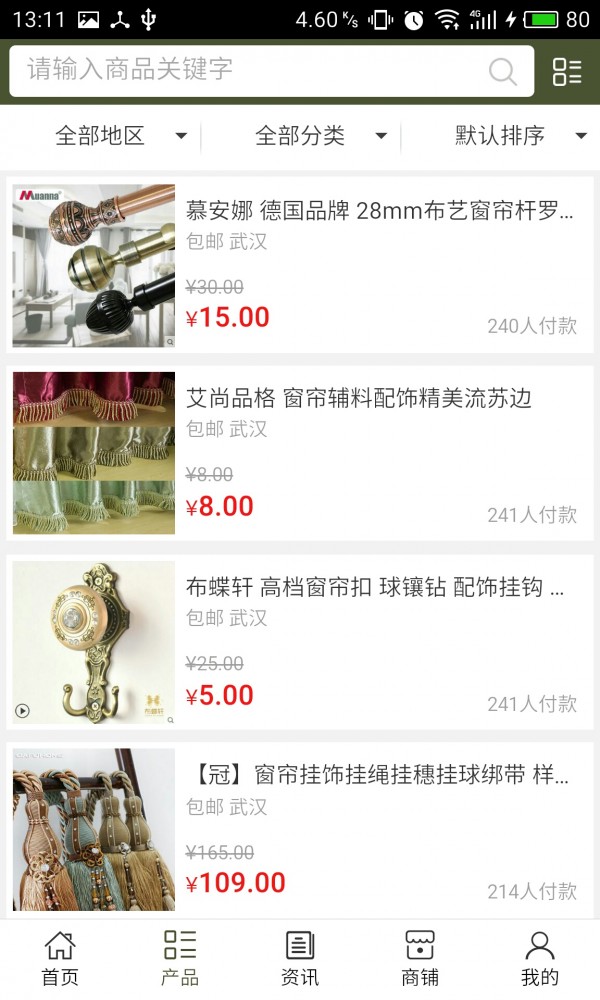Tap the magnifier search icon
Viewport: 600px width, 1000px height.
tap(502, 71)
